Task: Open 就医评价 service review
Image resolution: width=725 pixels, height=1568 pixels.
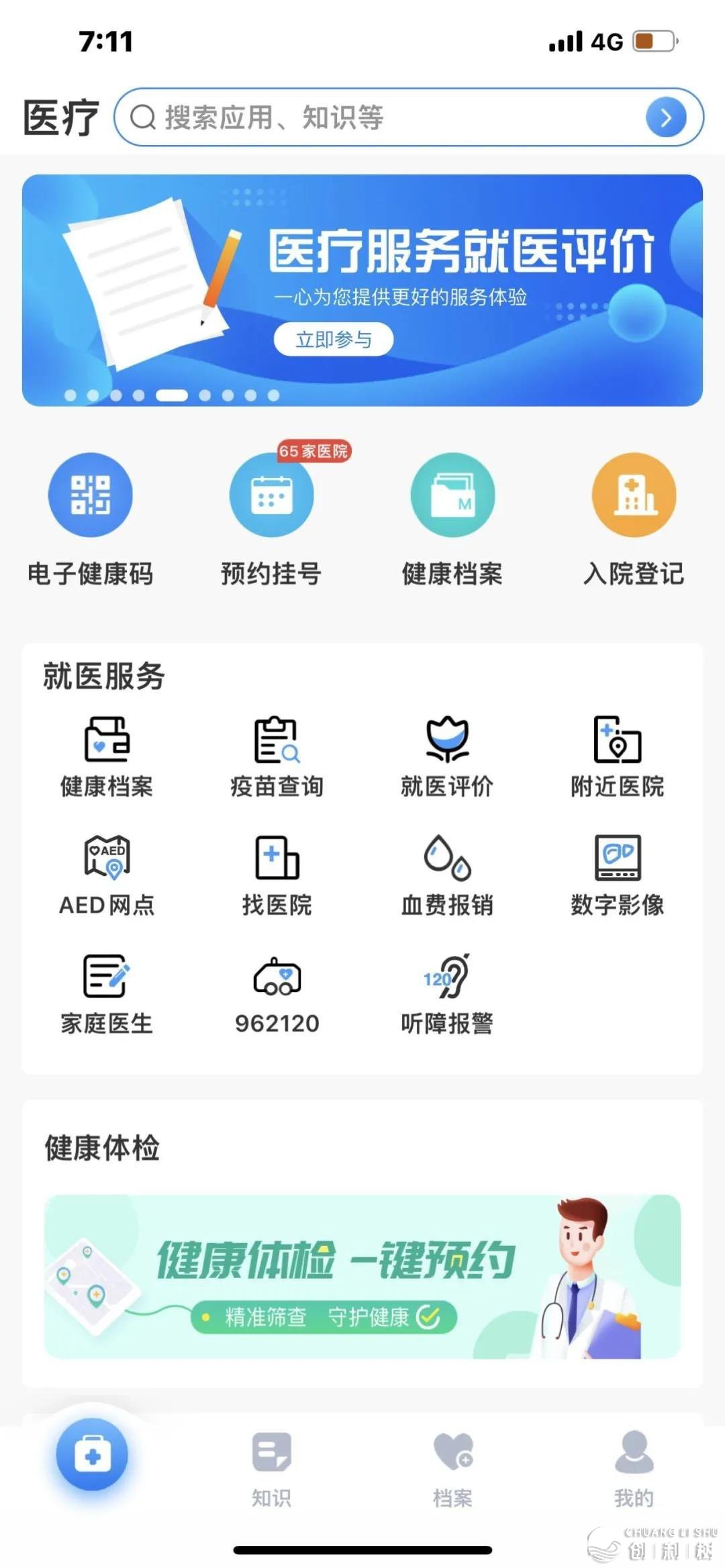Action: tap(447, 756)
